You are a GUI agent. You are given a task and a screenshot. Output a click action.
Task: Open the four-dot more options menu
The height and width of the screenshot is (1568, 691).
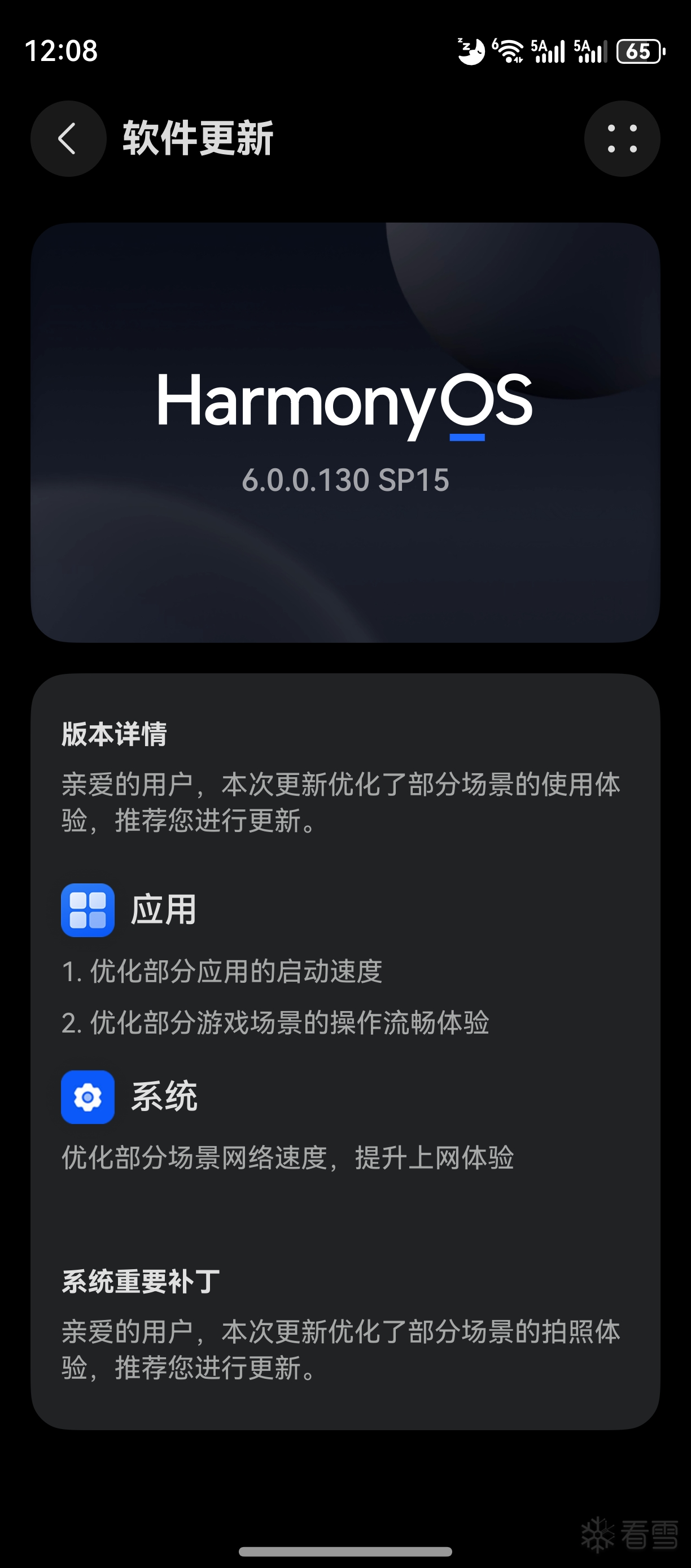click(622, 139)
